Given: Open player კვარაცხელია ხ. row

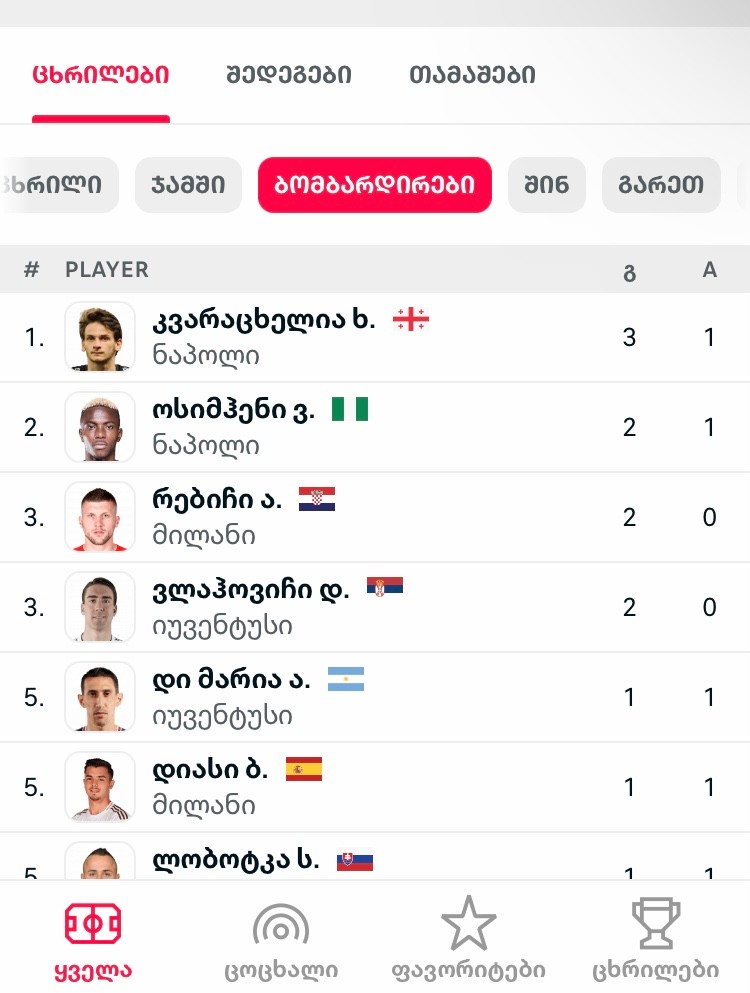Looking at the screenshot, I should [264, 337].
